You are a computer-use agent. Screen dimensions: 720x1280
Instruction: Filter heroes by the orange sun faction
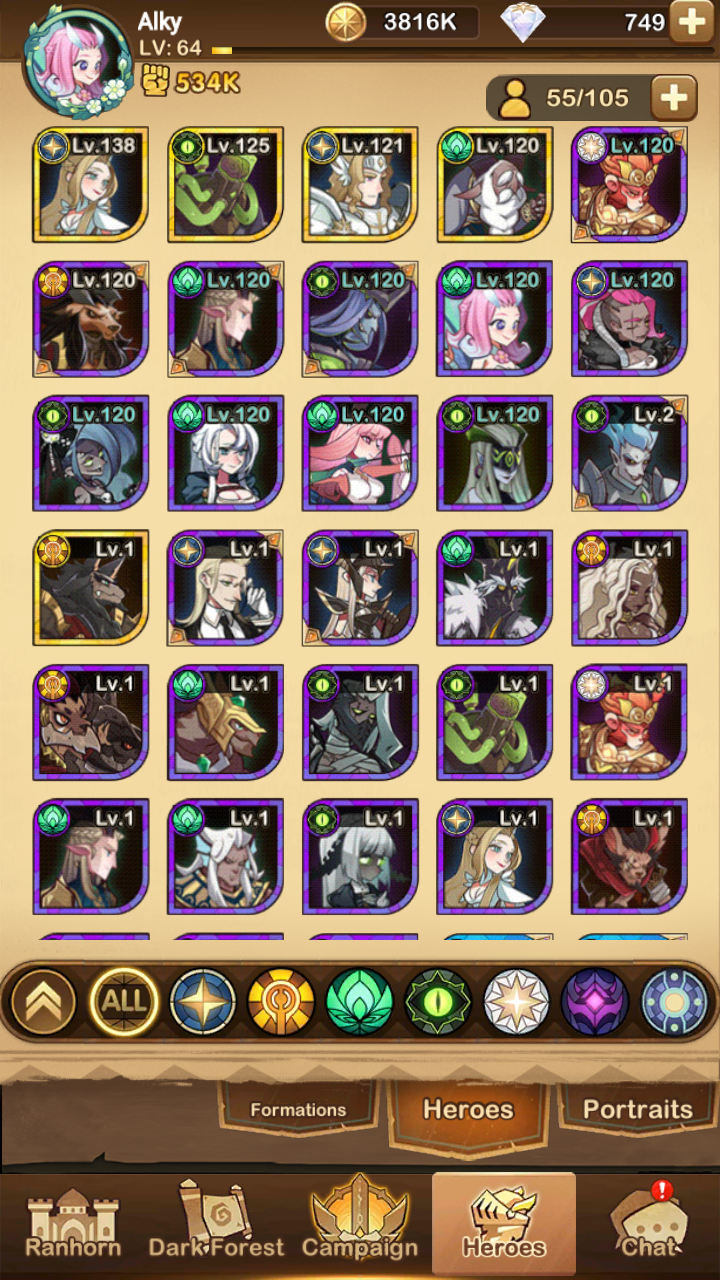(281, 1001)
